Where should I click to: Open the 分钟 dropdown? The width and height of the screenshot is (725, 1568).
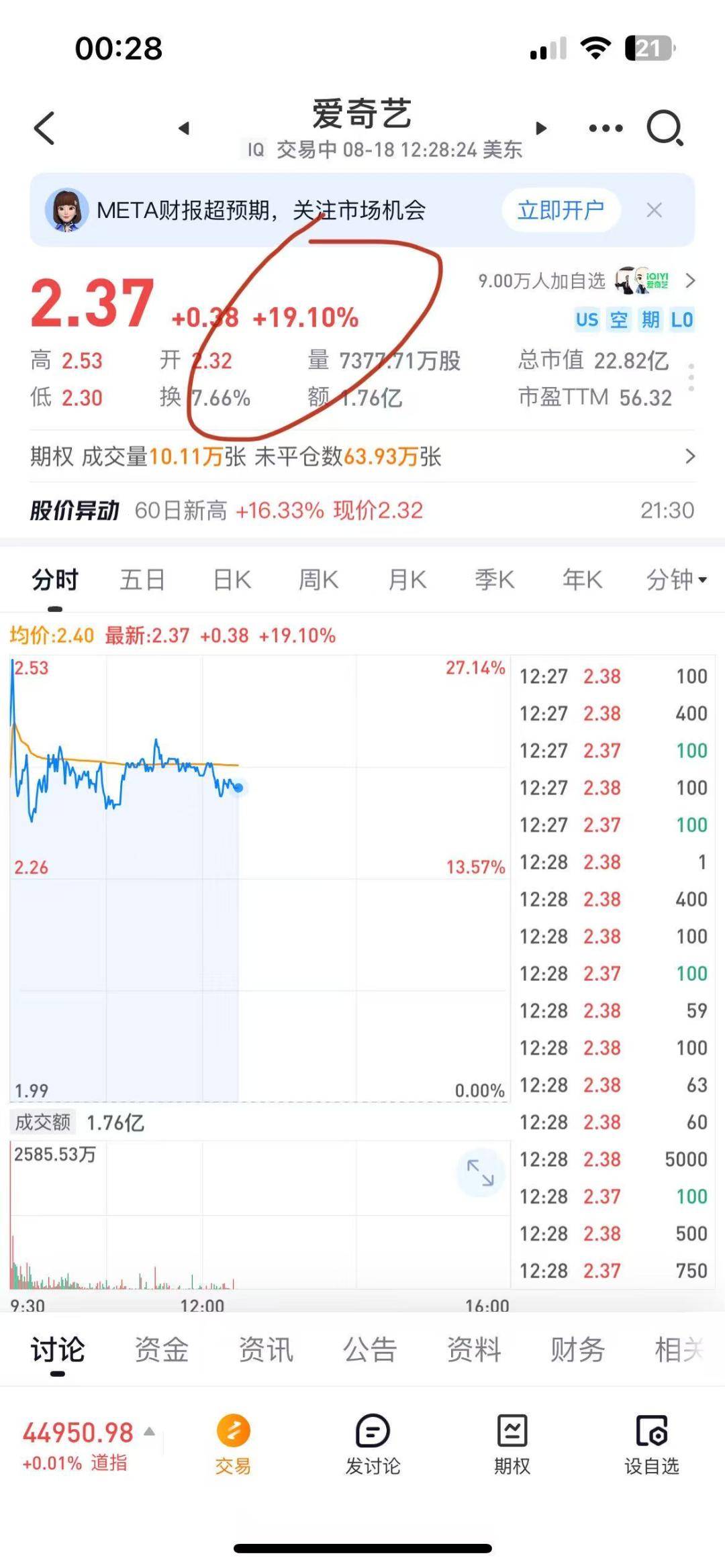coord(675,580)
